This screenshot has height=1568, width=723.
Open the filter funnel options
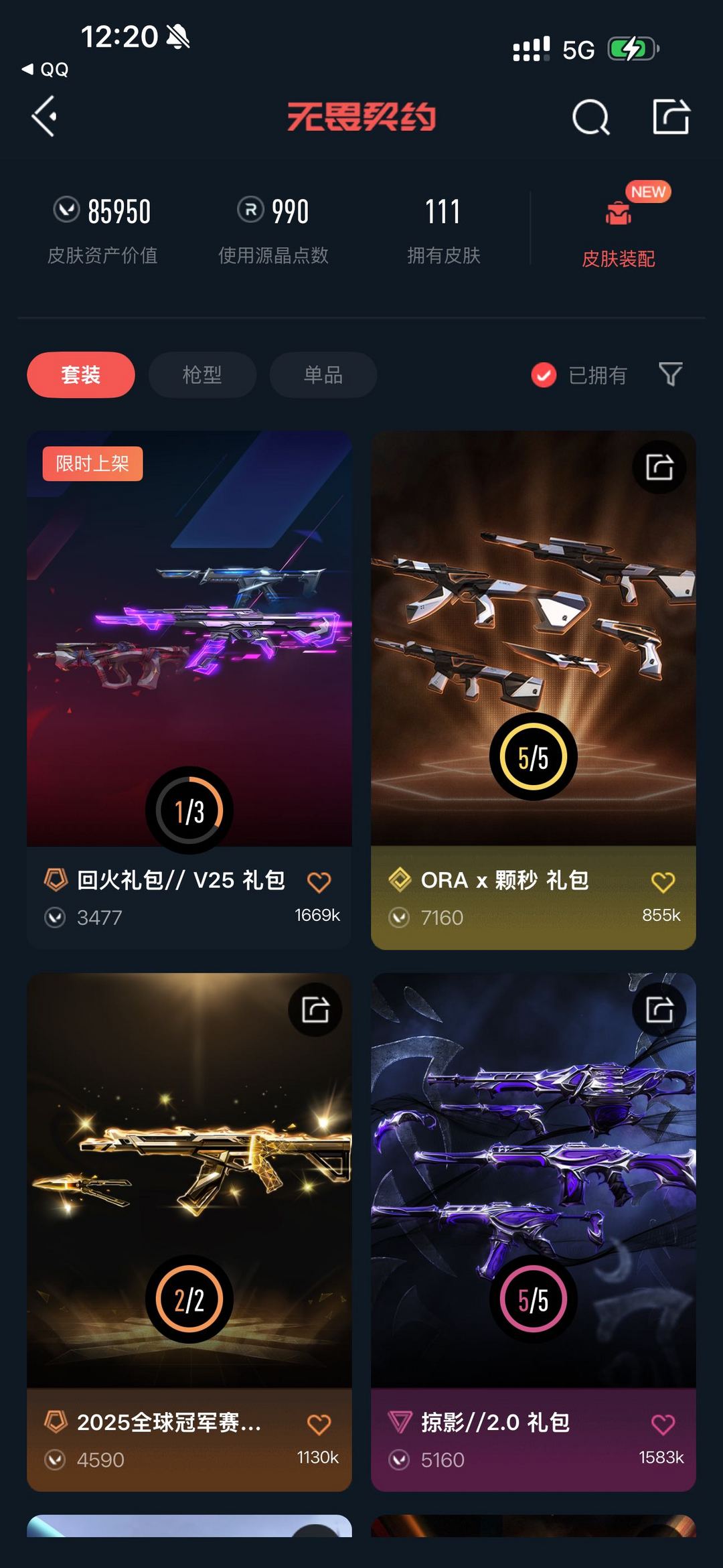(x=670, y=374)
